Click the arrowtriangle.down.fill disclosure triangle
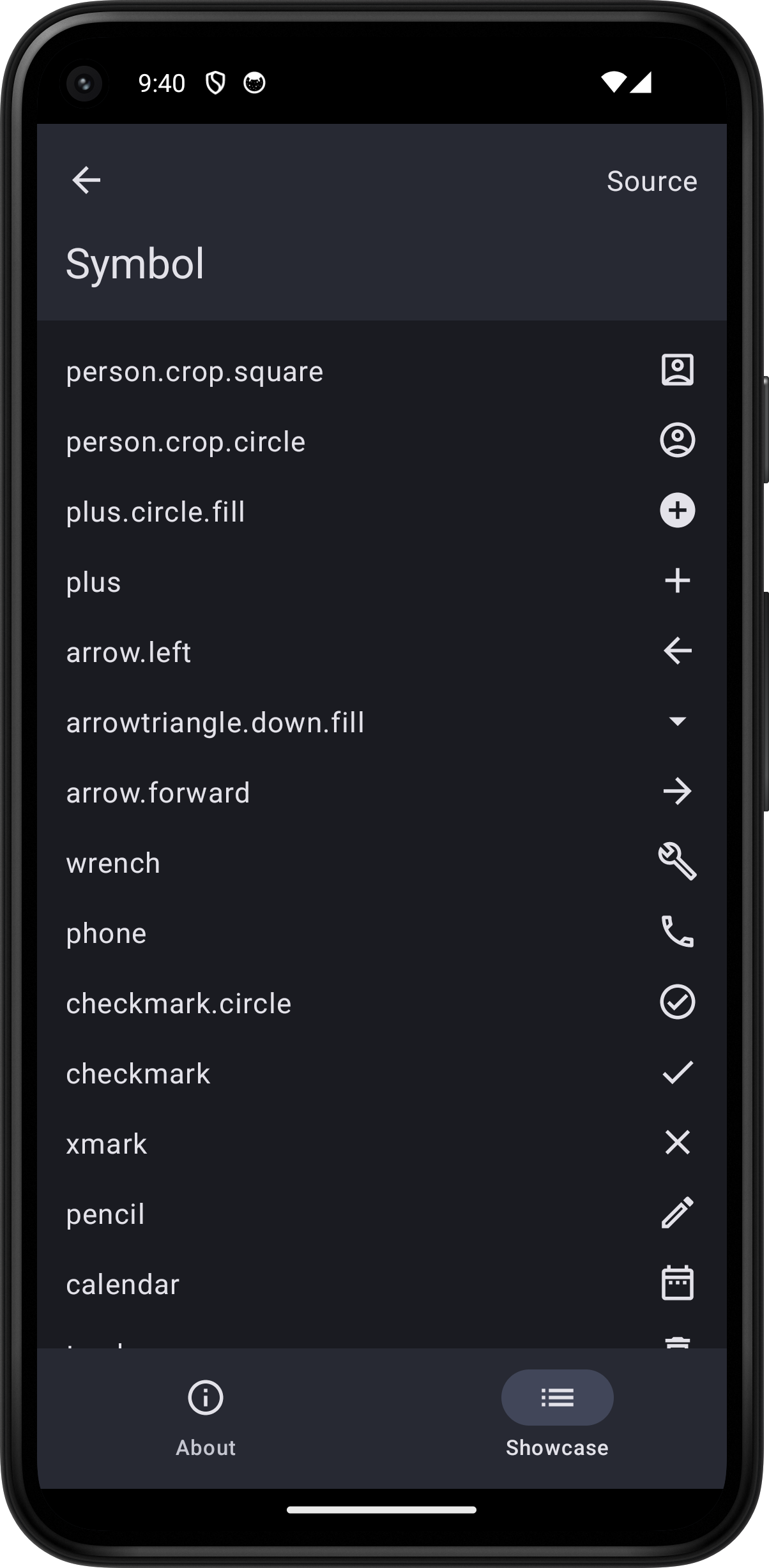The image size is (769, 1568). coord(678,721)
